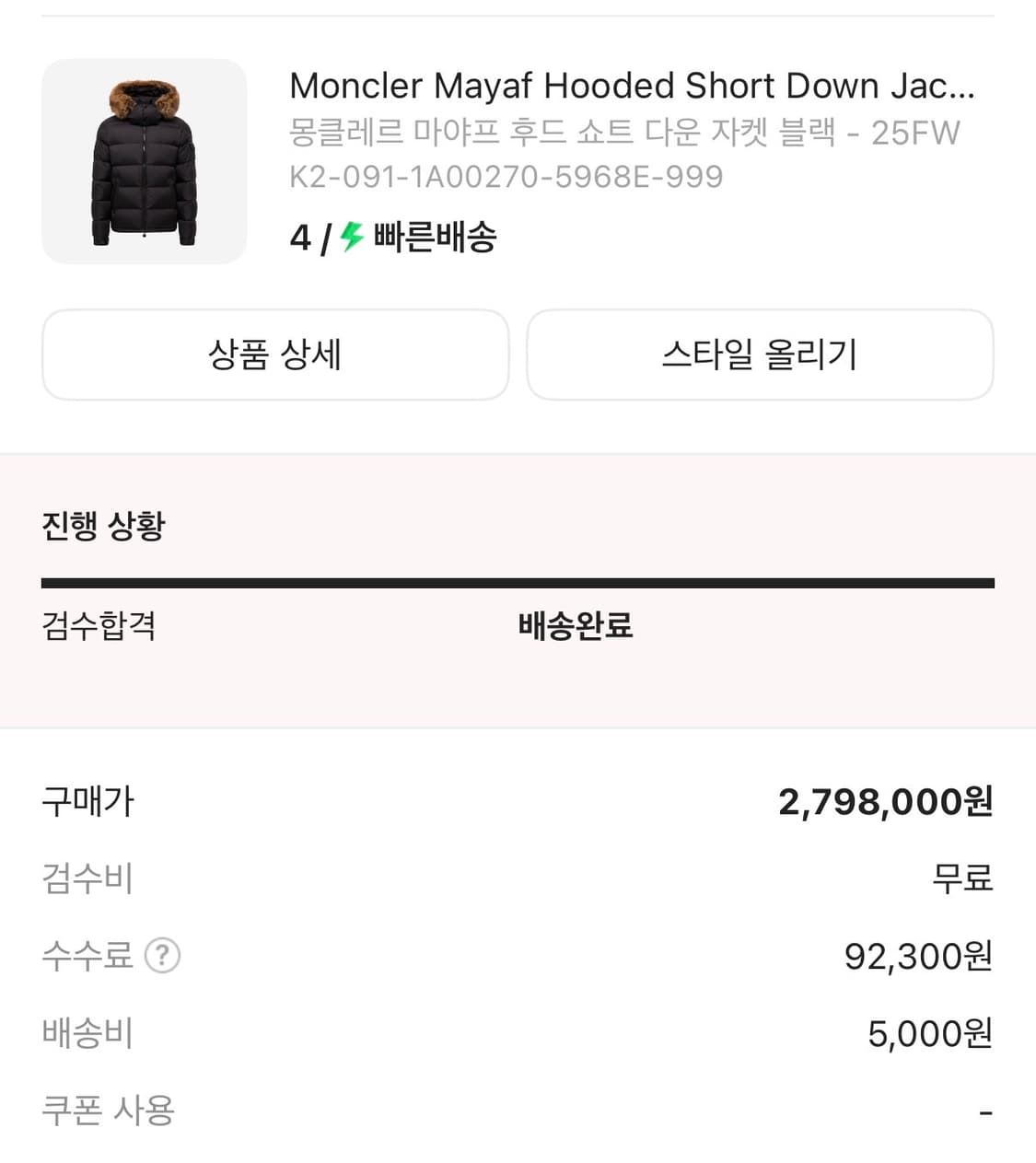Tap the 스타일 올리기 upload style button
This screenshot has width=1036, height=1163.
pos(759,355)
